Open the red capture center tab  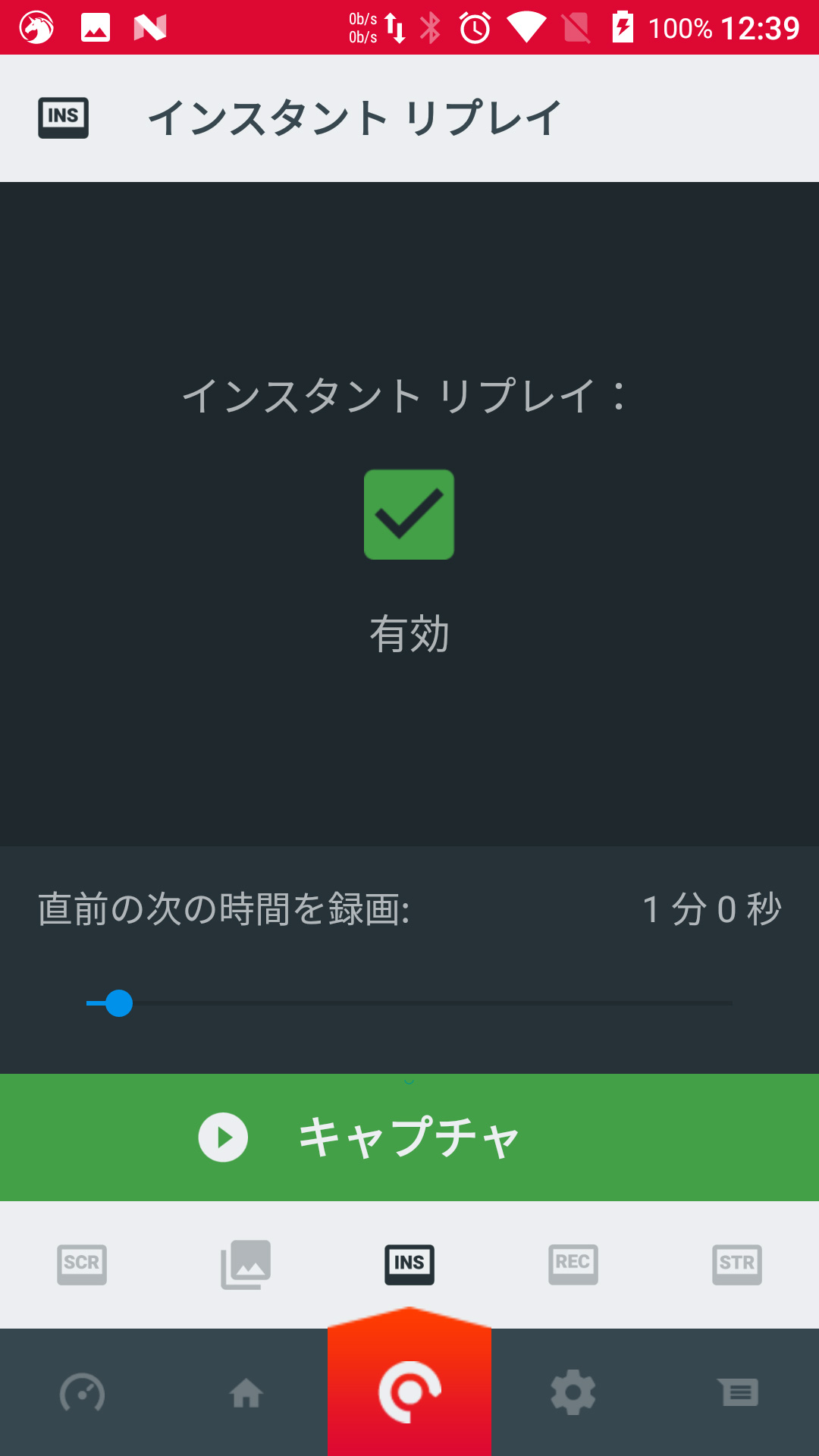point(409,1392)
